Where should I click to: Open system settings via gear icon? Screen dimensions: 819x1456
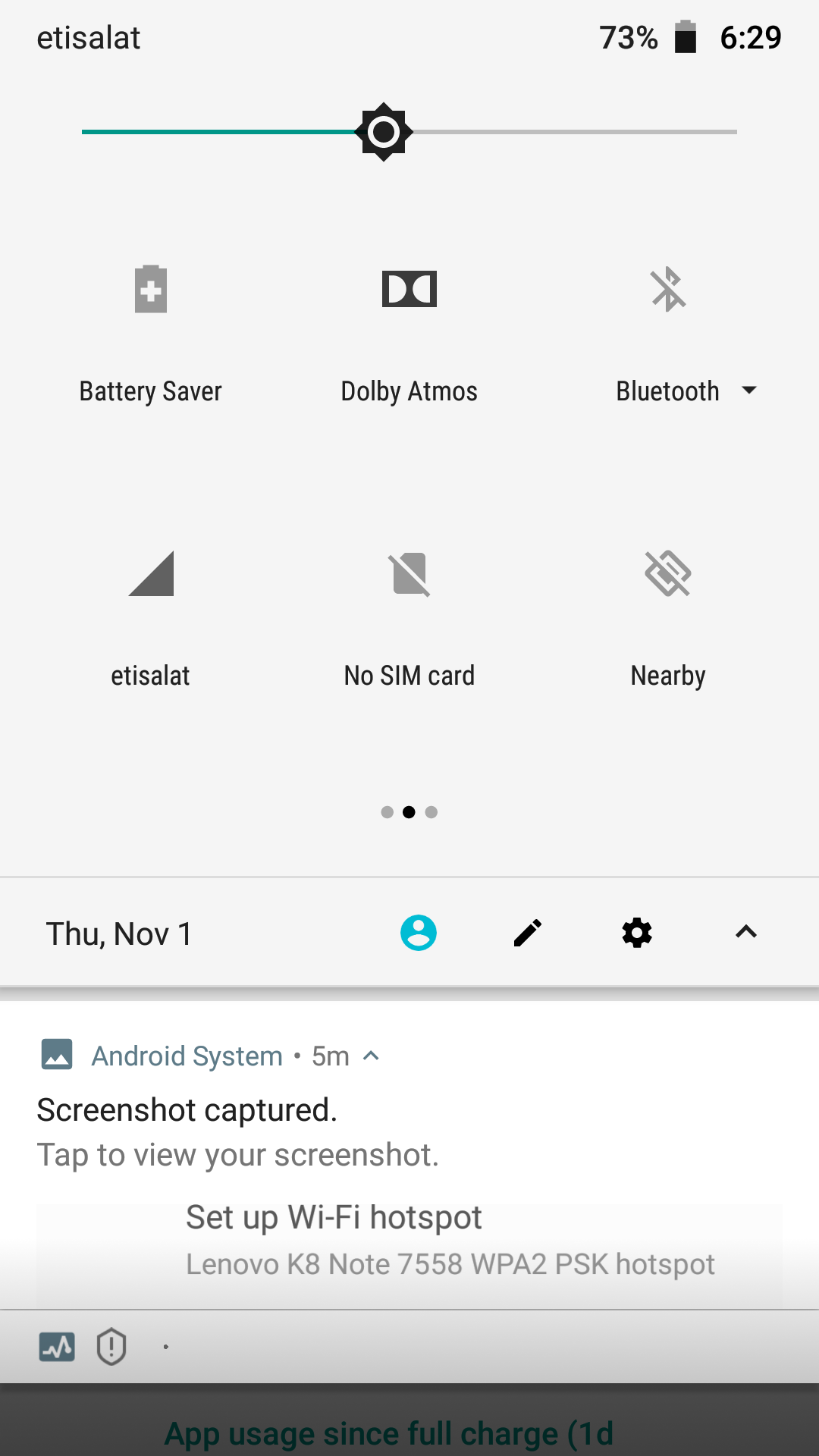637,933
